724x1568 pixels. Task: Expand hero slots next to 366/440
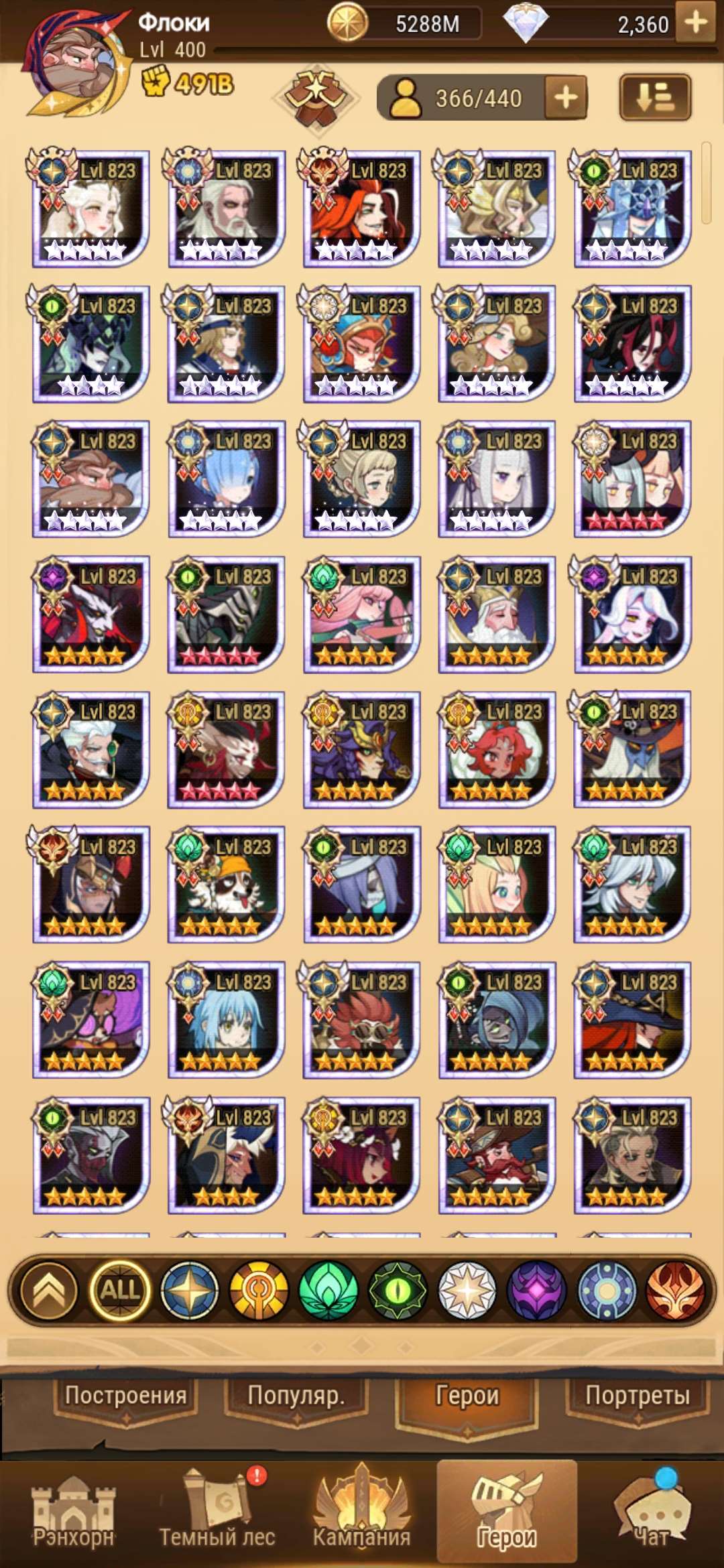pos(566,98)
